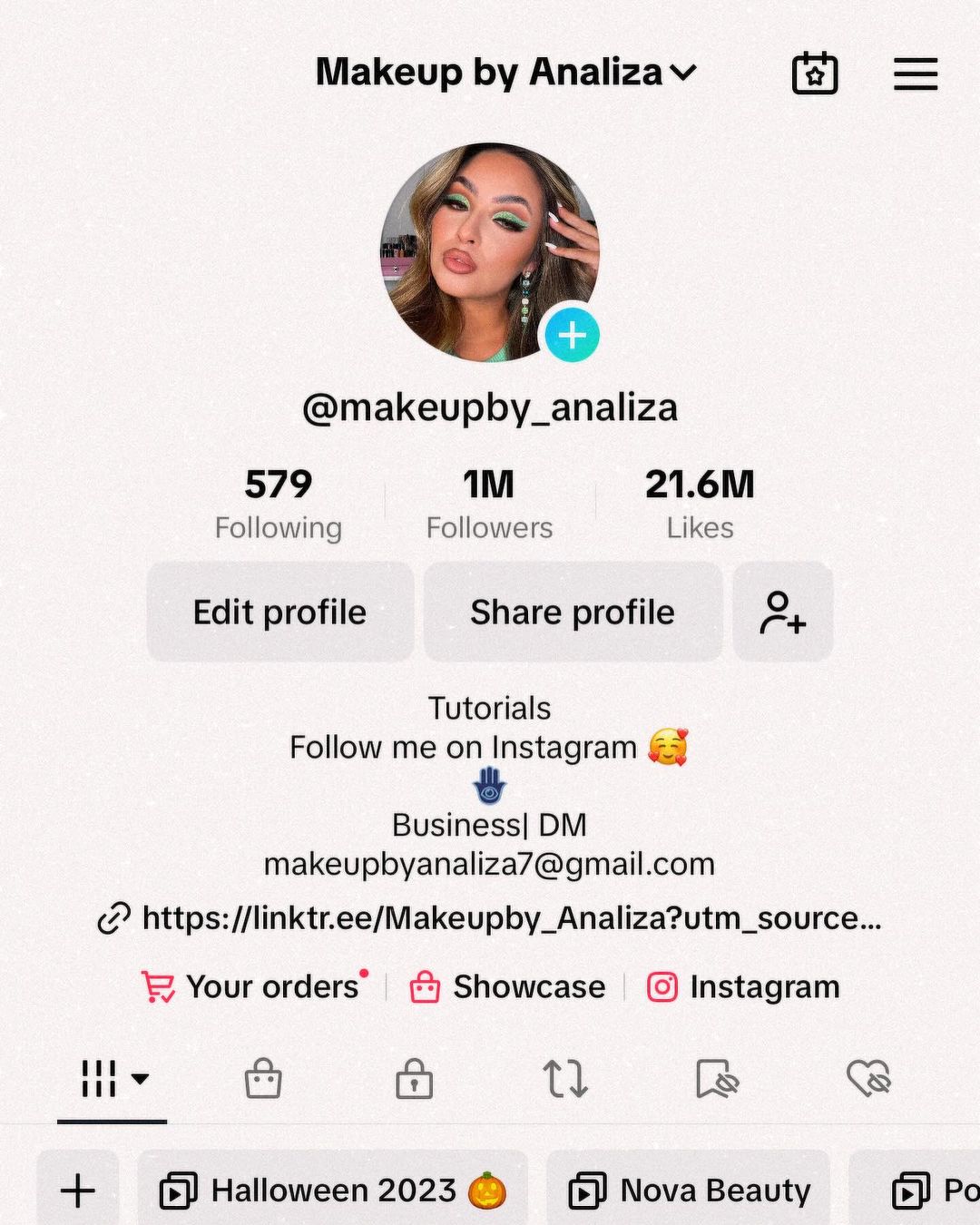980x1225 pixels.
Task: Open the add friends icon button
Action: pyautogui.click(x=782, y=612)
